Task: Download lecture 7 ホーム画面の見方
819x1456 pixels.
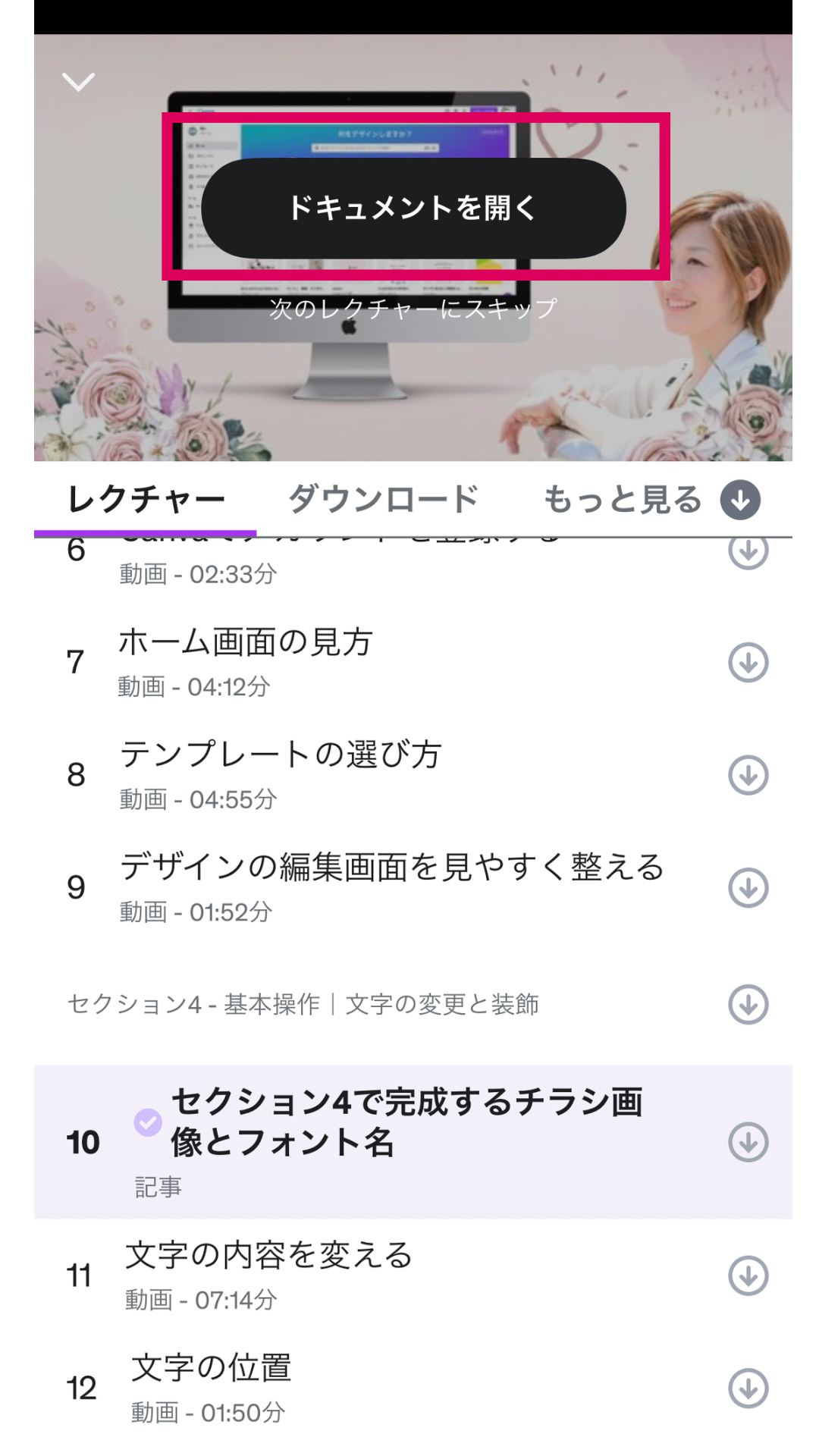Action: click(748, 663)
